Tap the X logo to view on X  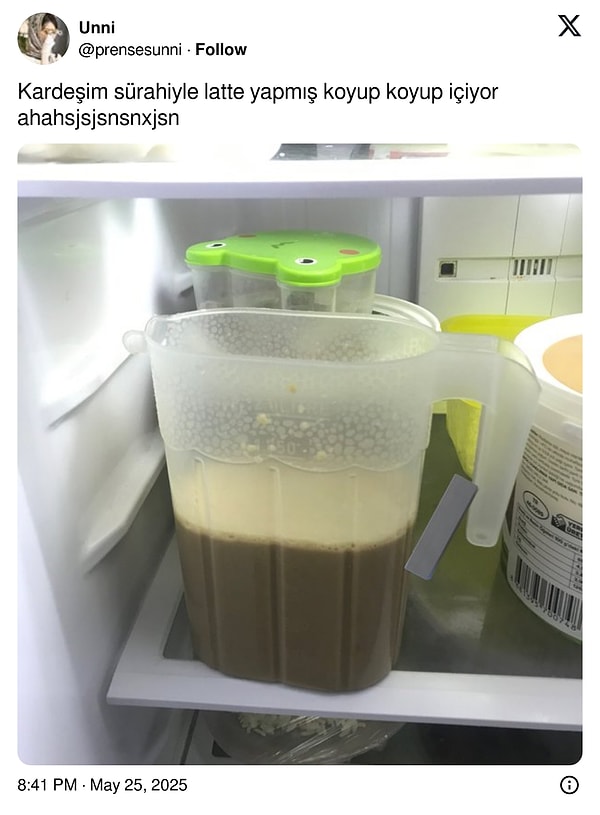[568, 27]
